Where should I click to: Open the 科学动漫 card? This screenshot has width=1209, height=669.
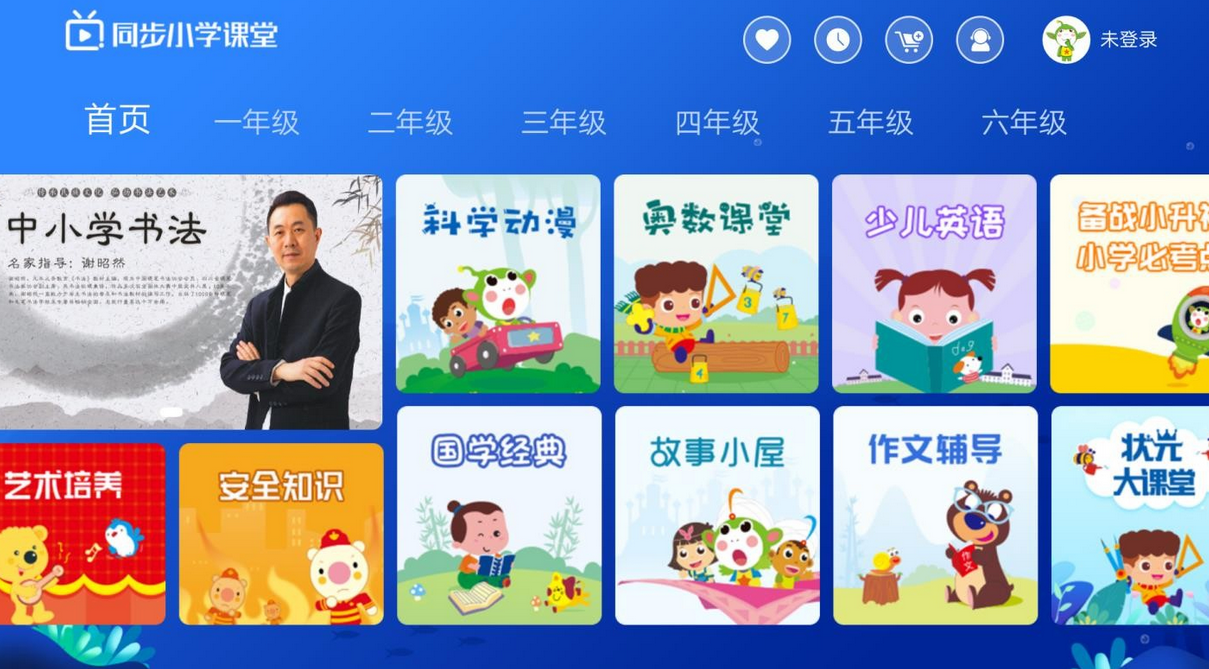(x=498, y=284)
